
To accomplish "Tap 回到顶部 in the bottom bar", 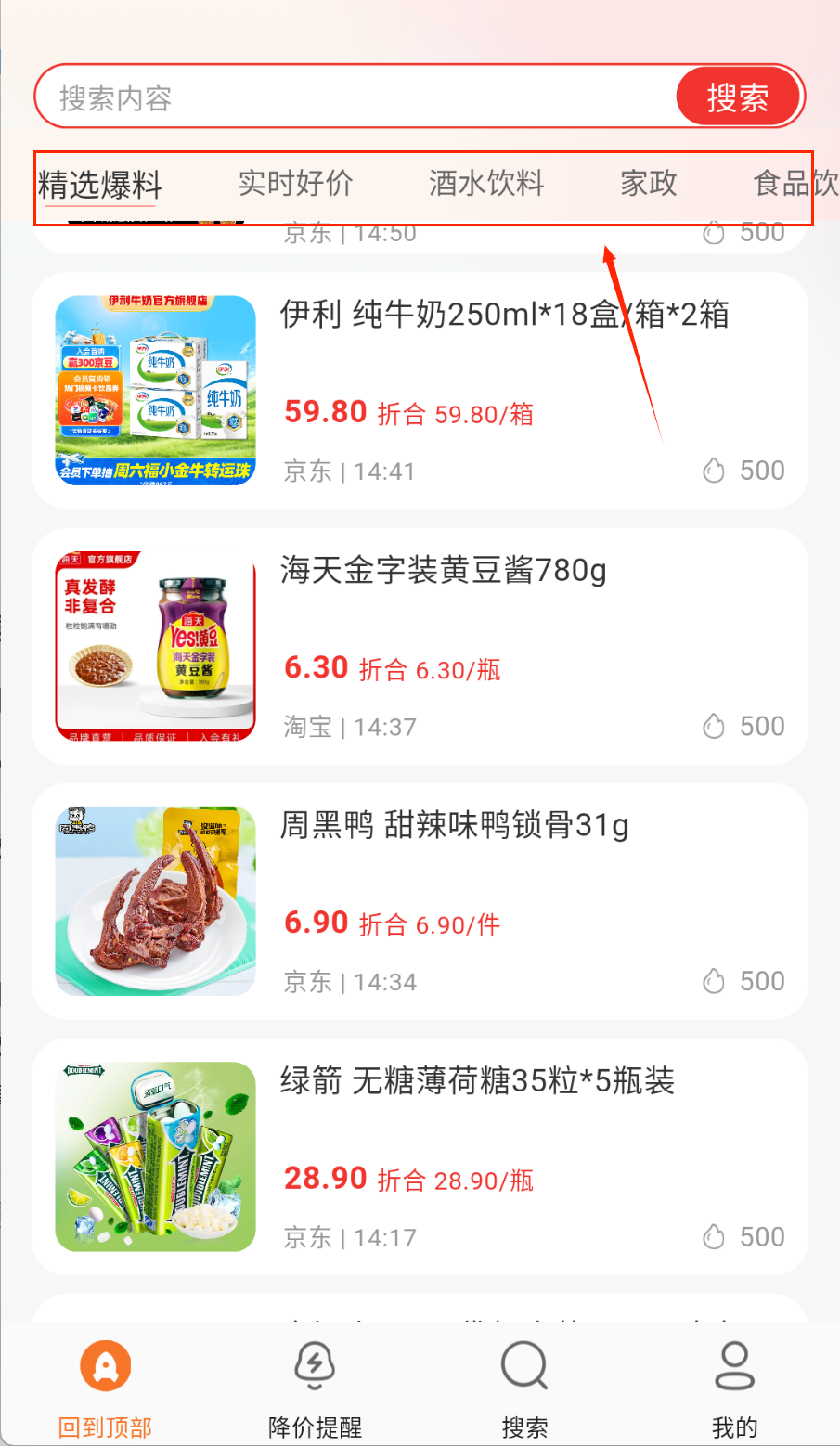I will (105, 1385).
